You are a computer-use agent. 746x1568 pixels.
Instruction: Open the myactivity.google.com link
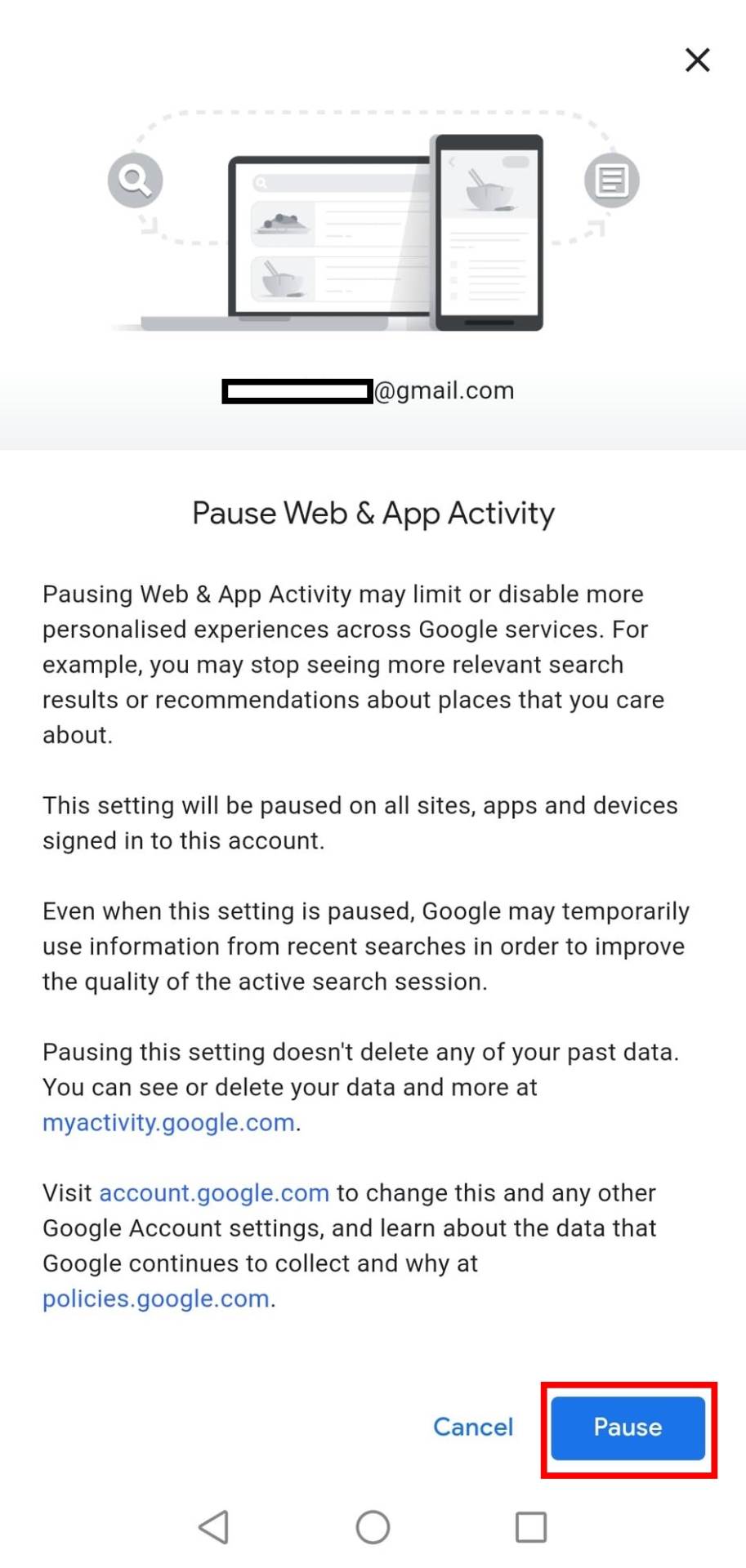[x=168, y=1123]
